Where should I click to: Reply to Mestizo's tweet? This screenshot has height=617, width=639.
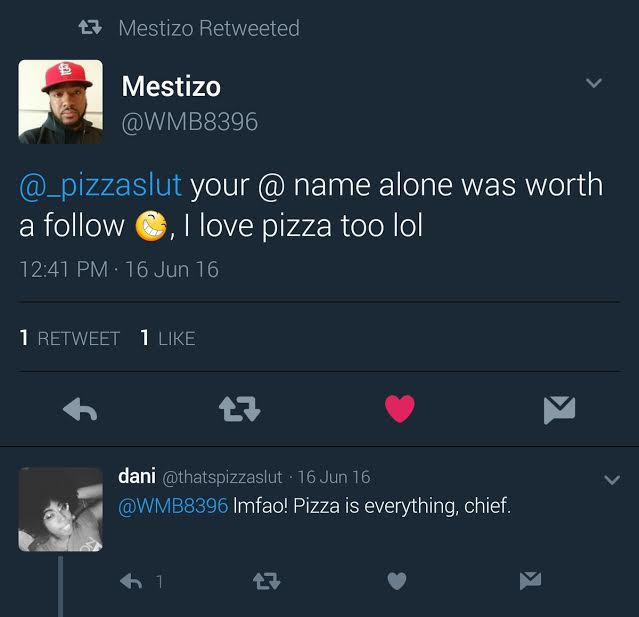pyautogui.click(x=80, y=409)
